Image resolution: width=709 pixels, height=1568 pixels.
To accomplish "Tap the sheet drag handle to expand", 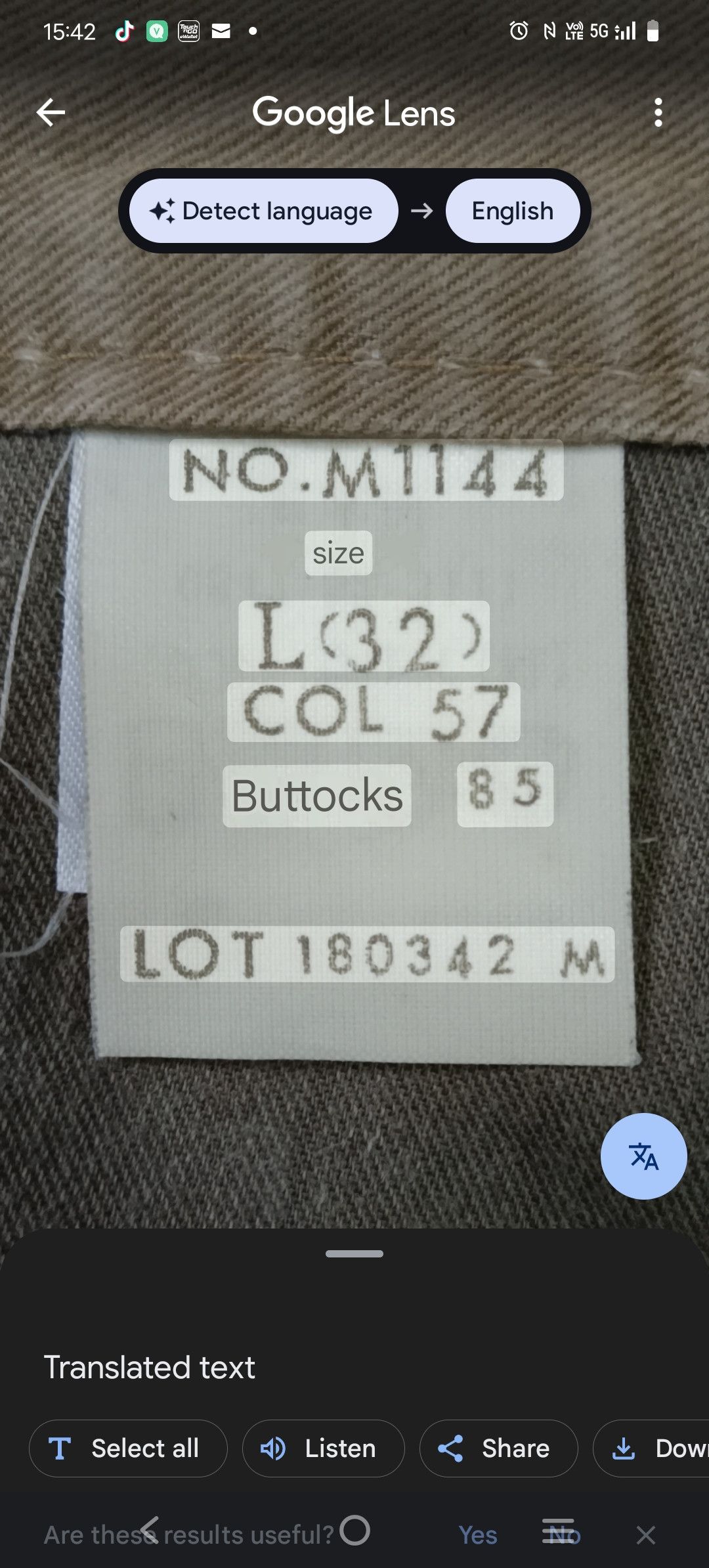I will [x=354, y=1253].
